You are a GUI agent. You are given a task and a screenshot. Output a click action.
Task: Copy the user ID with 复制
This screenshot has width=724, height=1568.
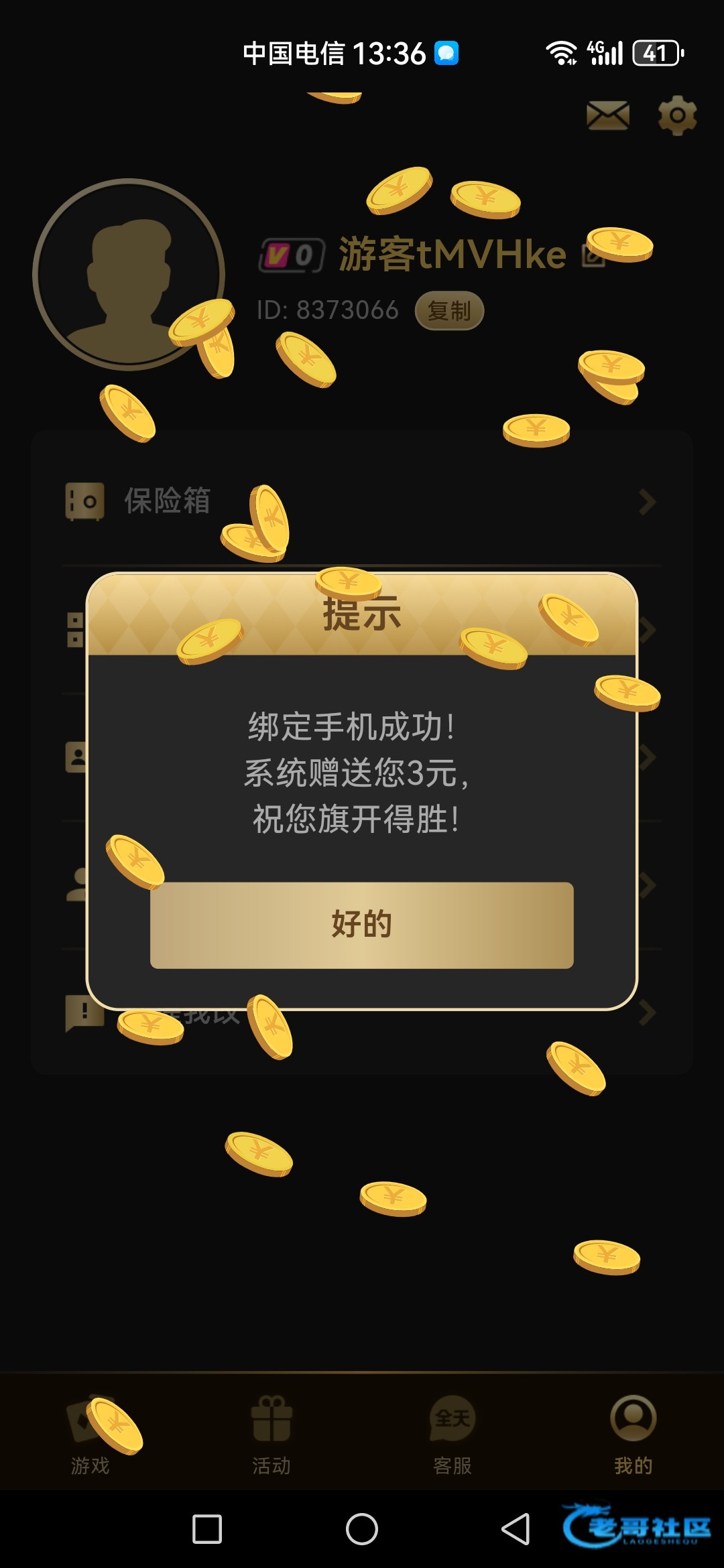tap(448, 311)
